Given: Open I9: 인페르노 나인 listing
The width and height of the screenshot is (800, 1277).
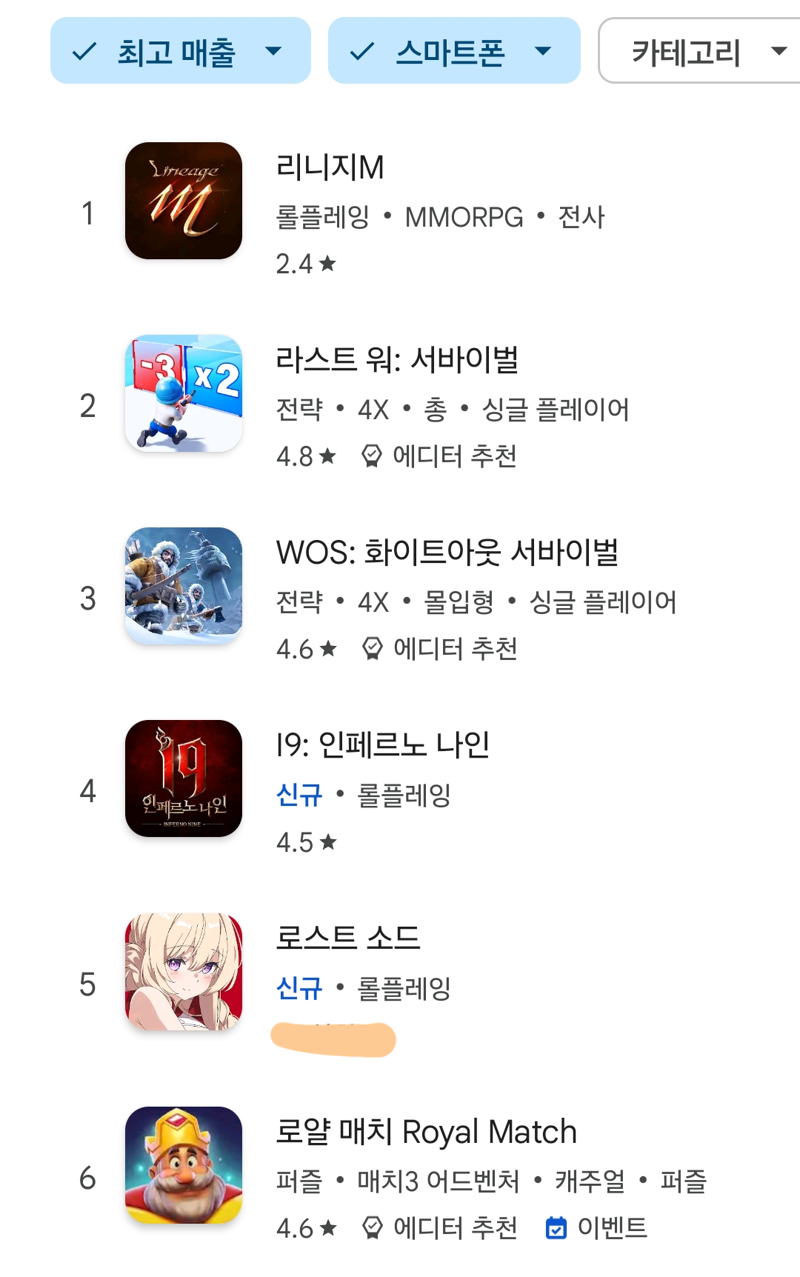Looking at the screenshot, I should (382, 745).
